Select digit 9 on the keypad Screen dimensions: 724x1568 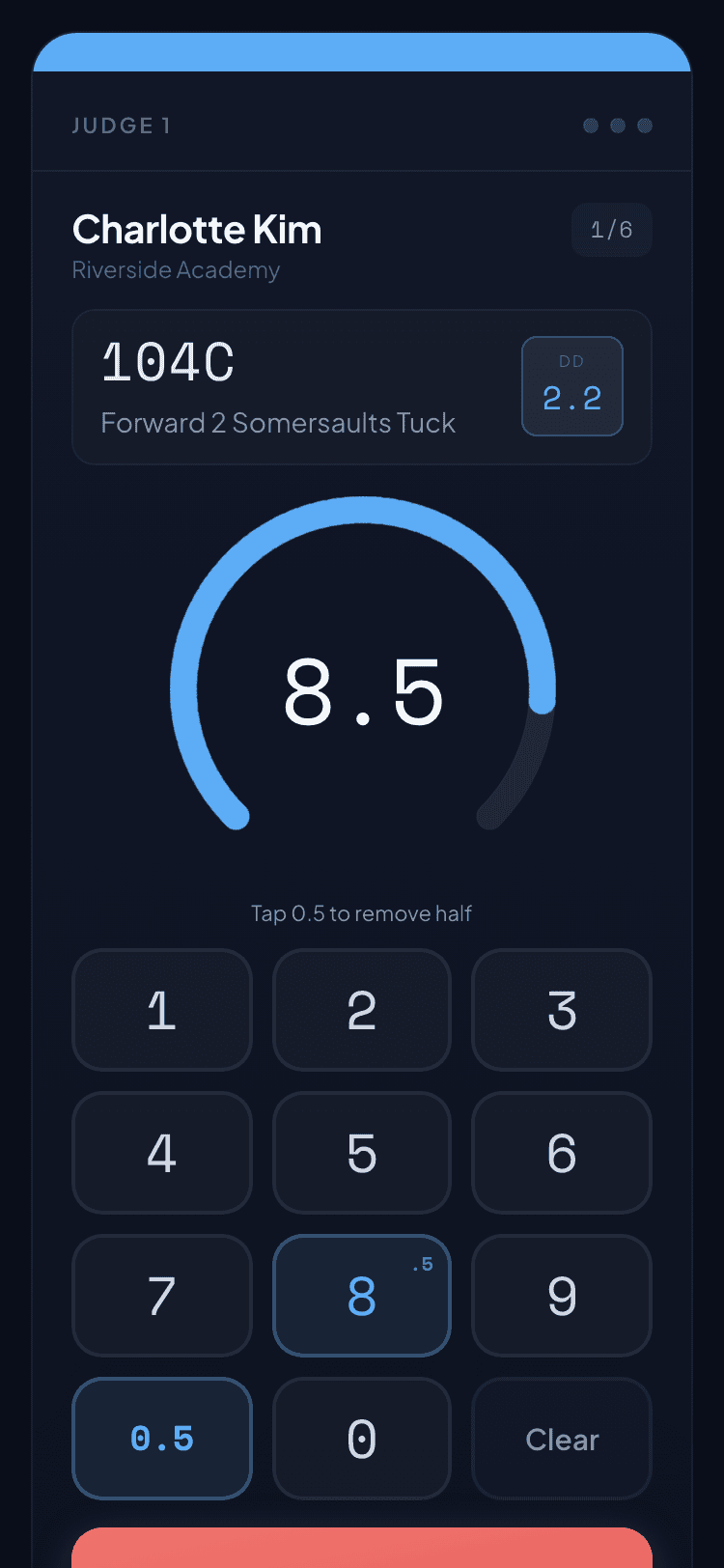pos(562,1296)
